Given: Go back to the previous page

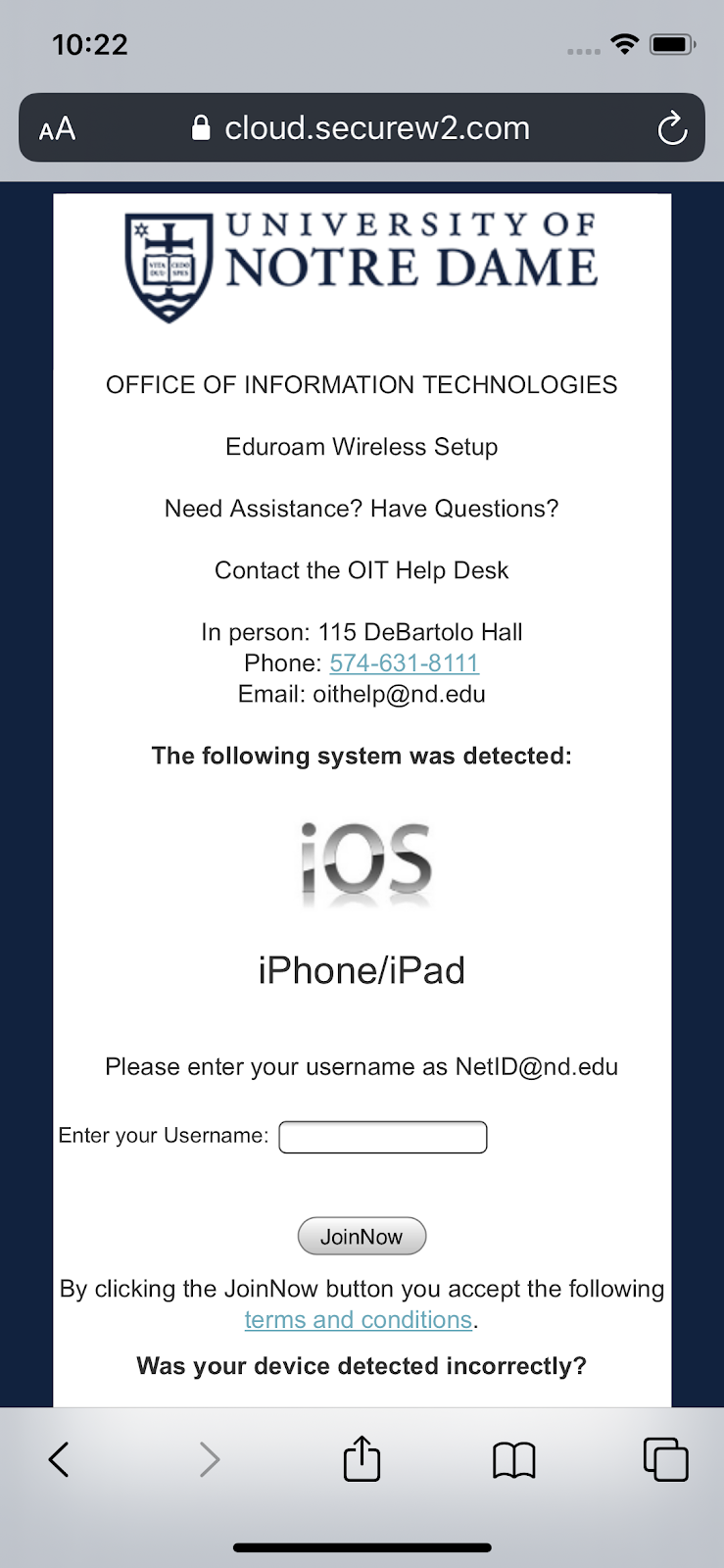Looking at the screenshot, I should tap(59, 1459).
